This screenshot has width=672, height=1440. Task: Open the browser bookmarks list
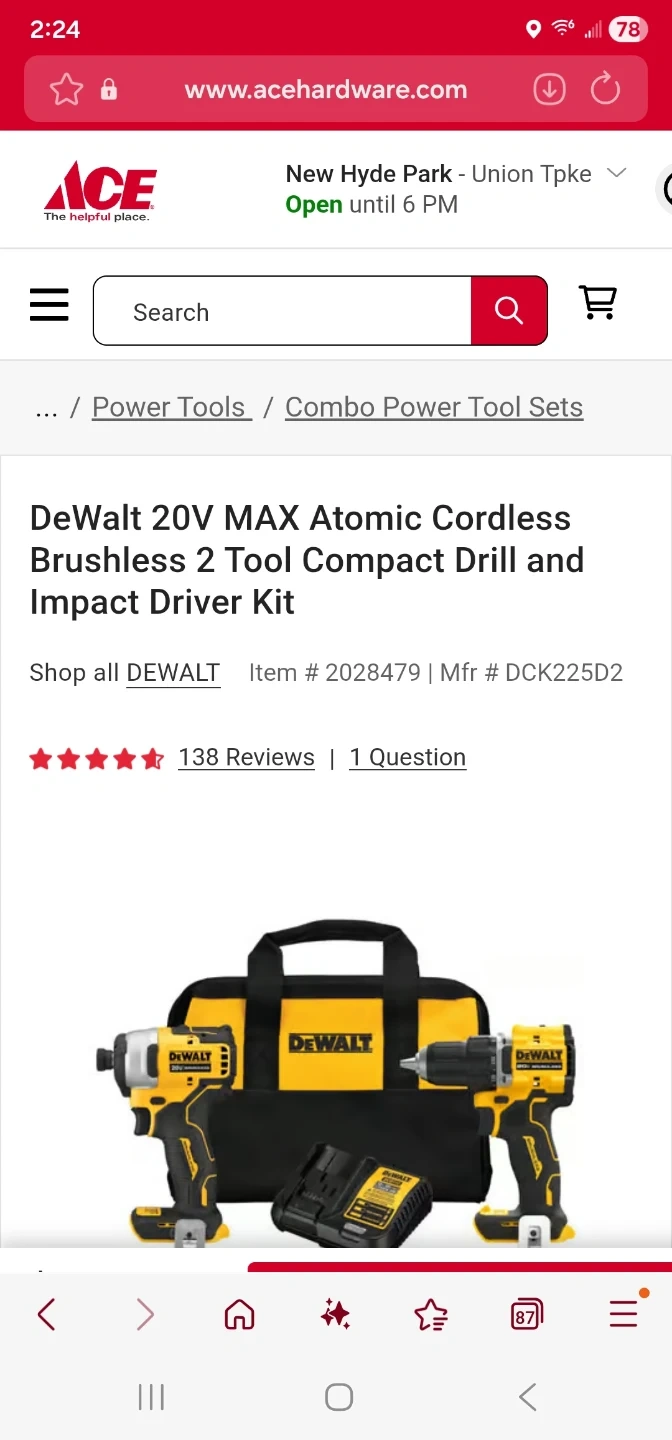[x=431, y=1315]
